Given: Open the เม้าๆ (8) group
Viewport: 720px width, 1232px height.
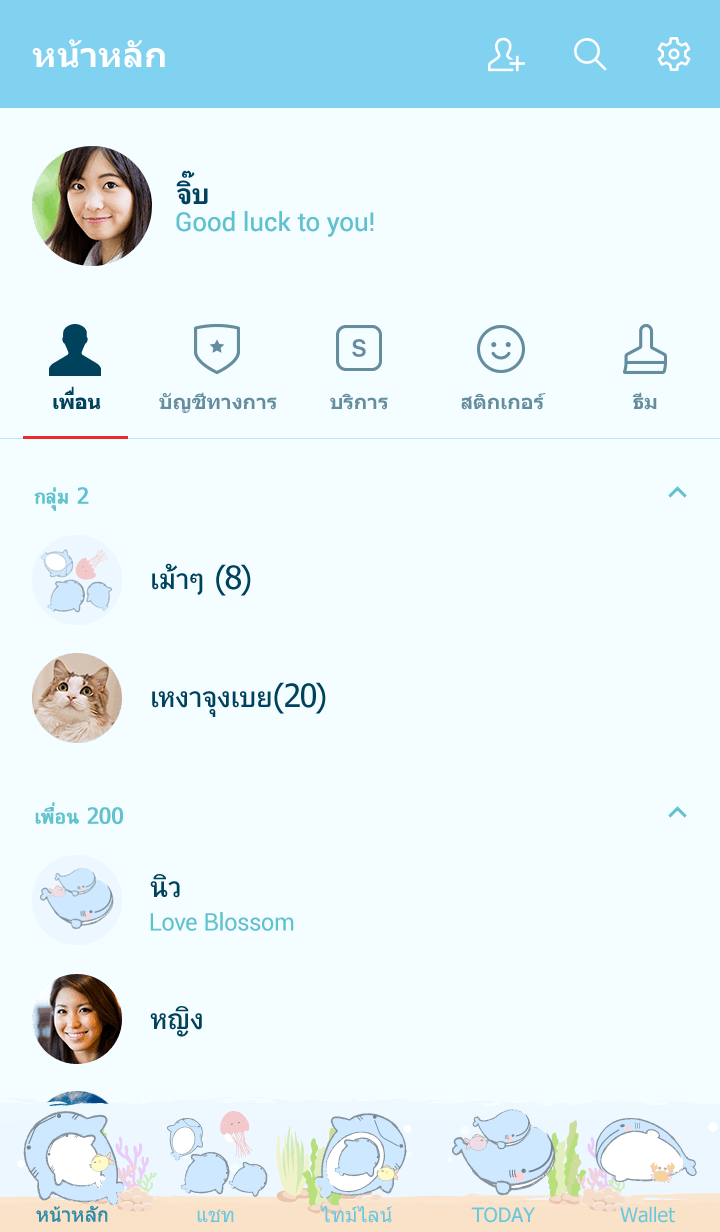Looking at the screenshot, I should click(x=200, y=580).
